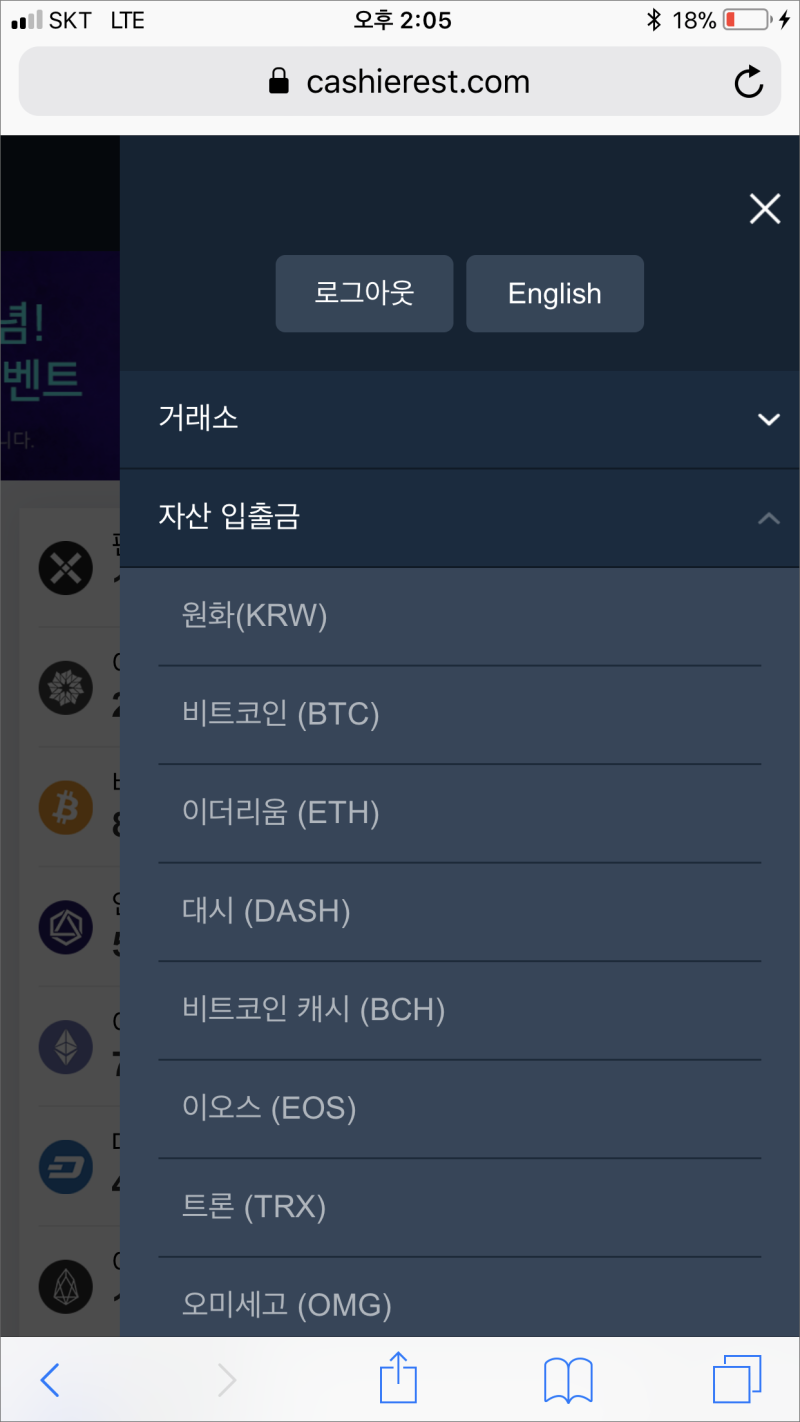Tap the back navigation arrow
Image resolution: width=800 pixels, height=1422 pixels.
click(x=50, y=1378)
